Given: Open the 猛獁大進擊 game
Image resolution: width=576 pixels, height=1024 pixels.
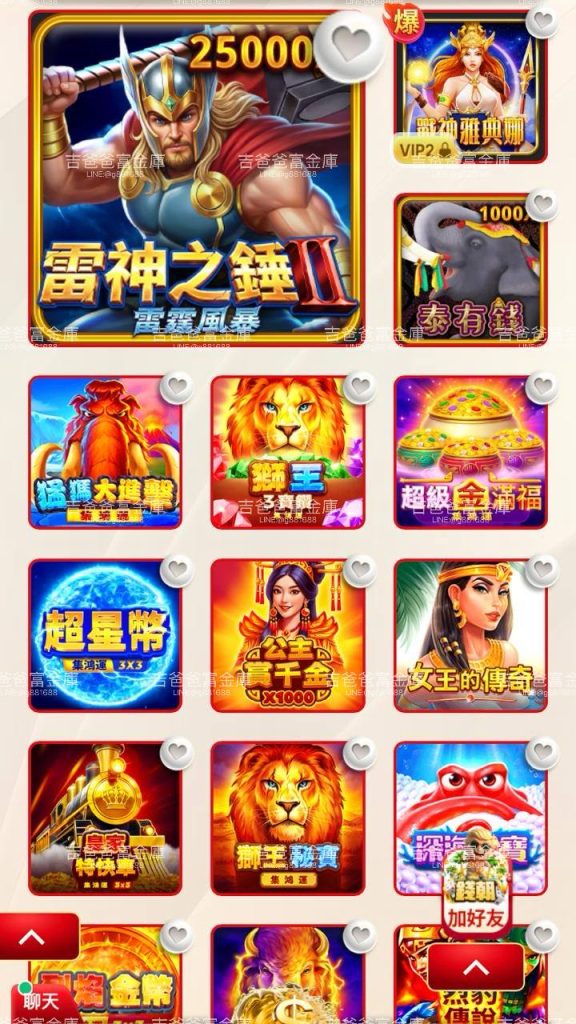Looking at the screenshot, I should 105,452.
